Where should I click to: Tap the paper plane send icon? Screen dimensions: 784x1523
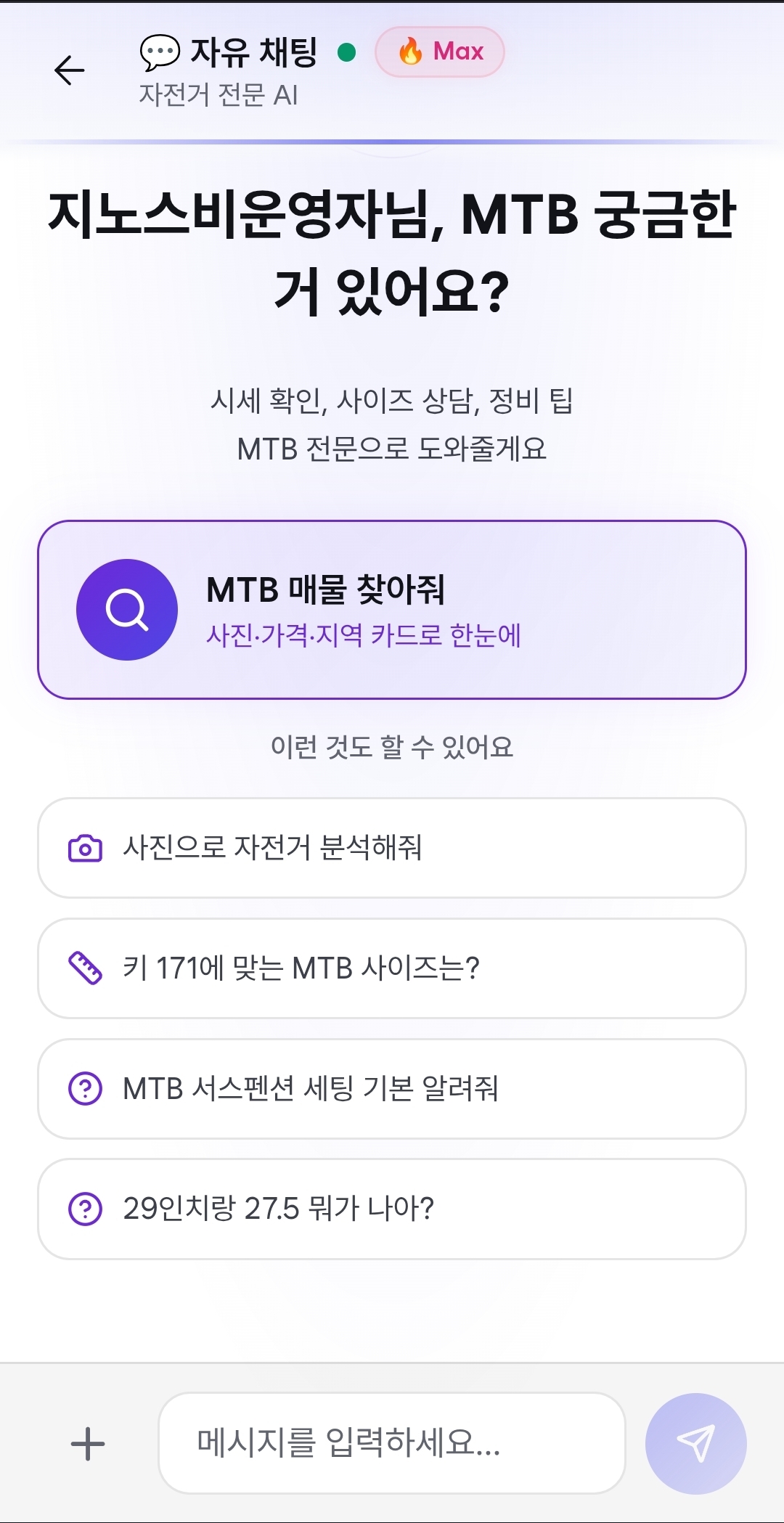tap(695, 1444)
